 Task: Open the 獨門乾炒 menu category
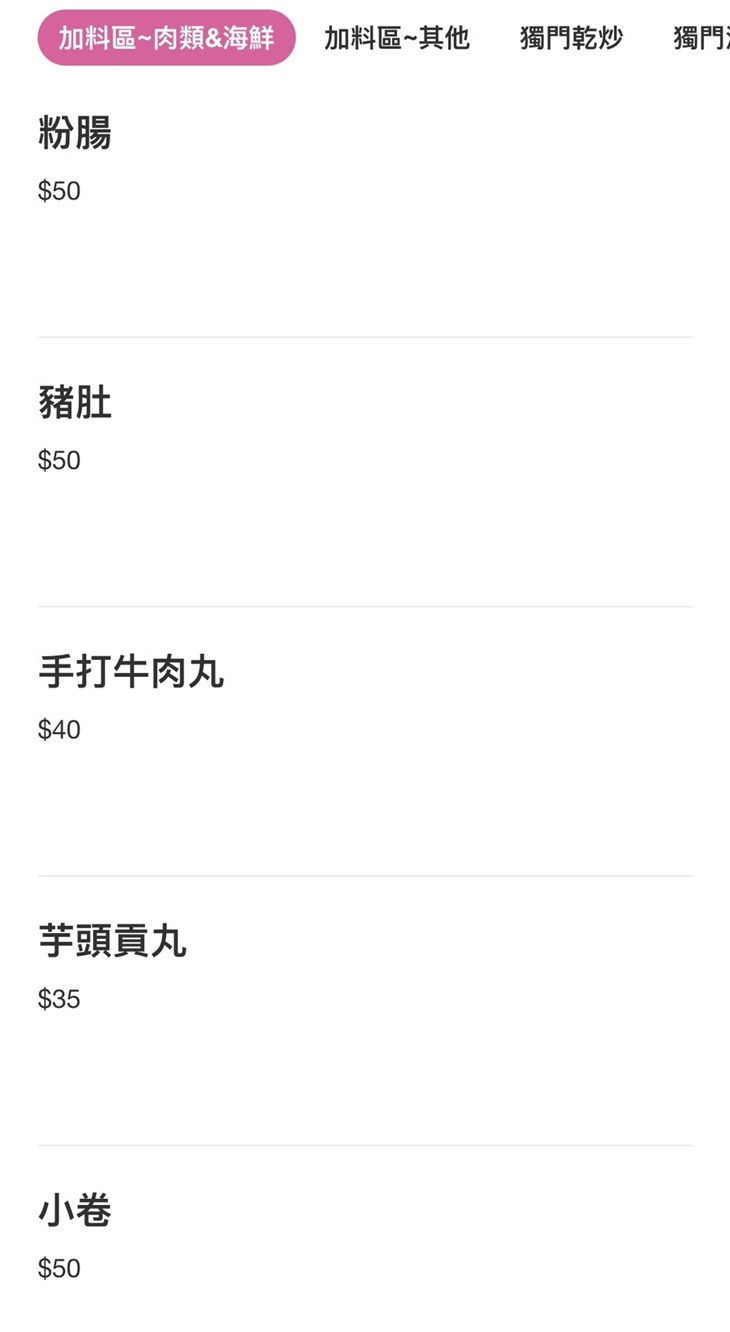[570, 38]
